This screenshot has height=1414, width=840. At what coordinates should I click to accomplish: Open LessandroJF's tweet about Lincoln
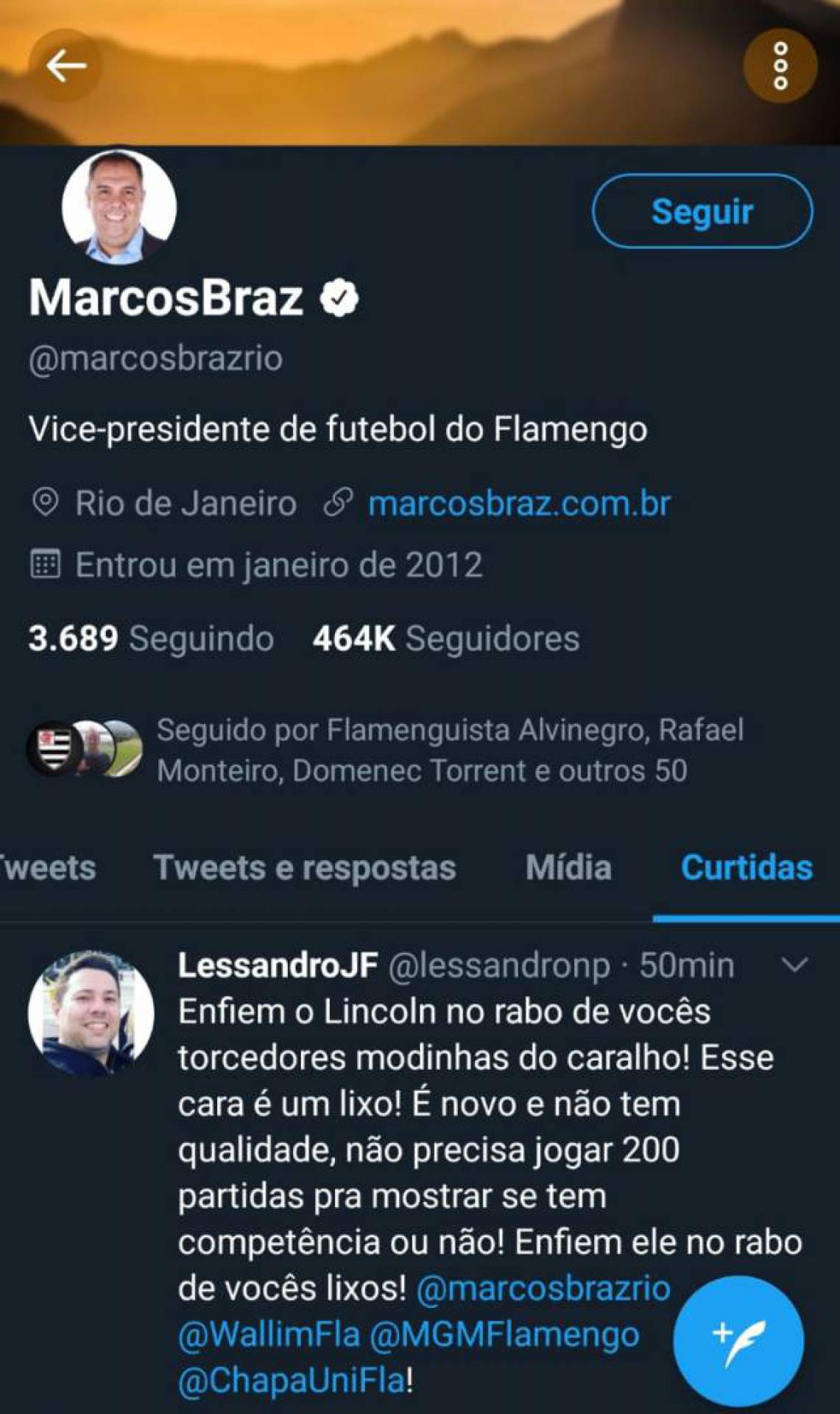(442, 1127)
